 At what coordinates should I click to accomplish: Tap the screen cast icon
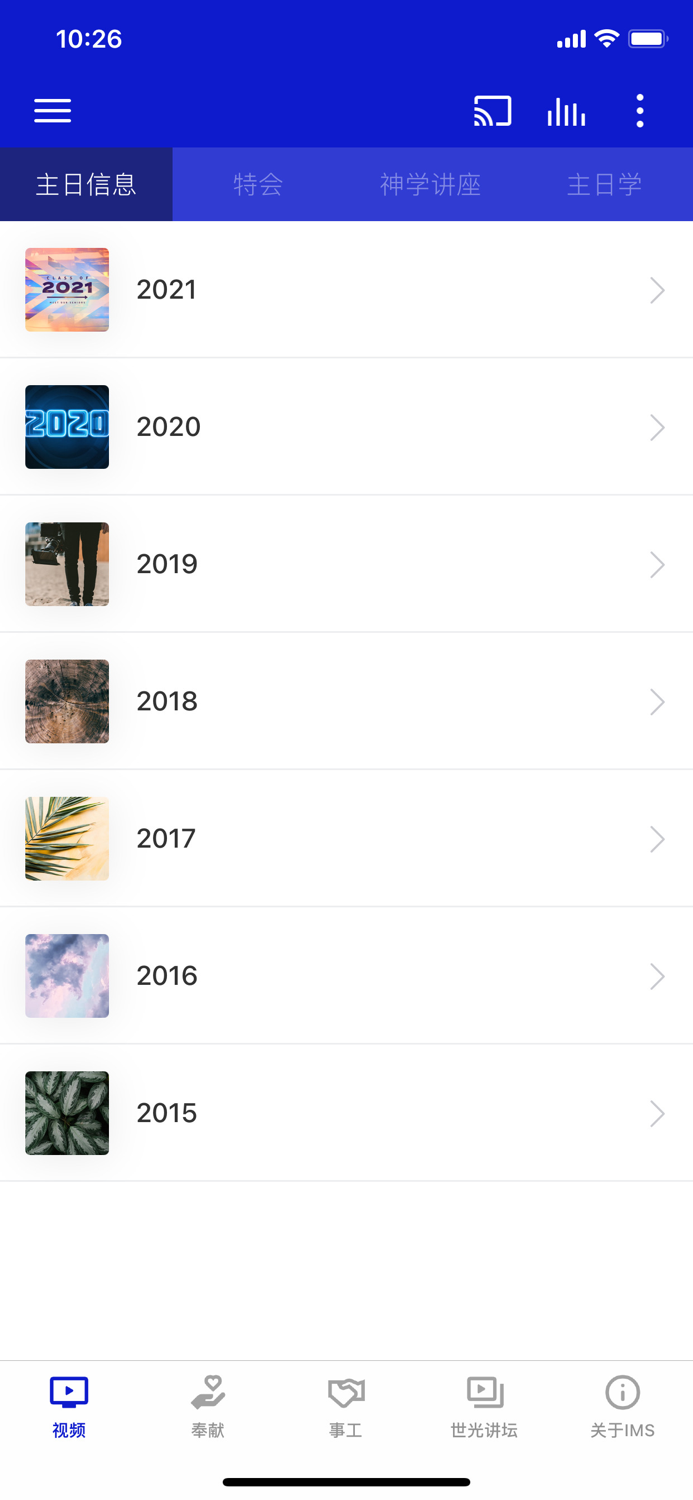492,111
